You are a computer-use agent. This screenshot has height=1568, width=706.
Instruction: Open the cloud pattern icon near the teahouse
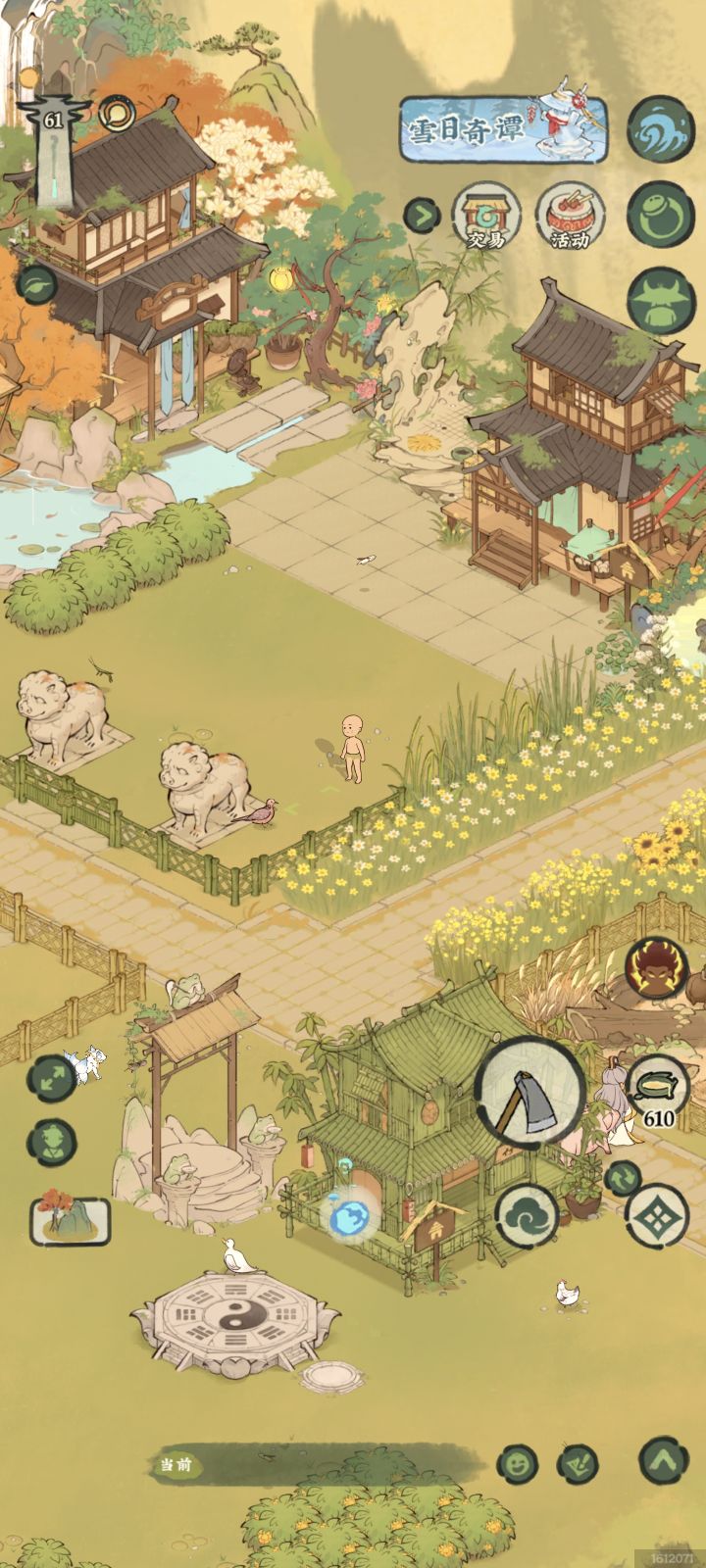[529, 1215]
